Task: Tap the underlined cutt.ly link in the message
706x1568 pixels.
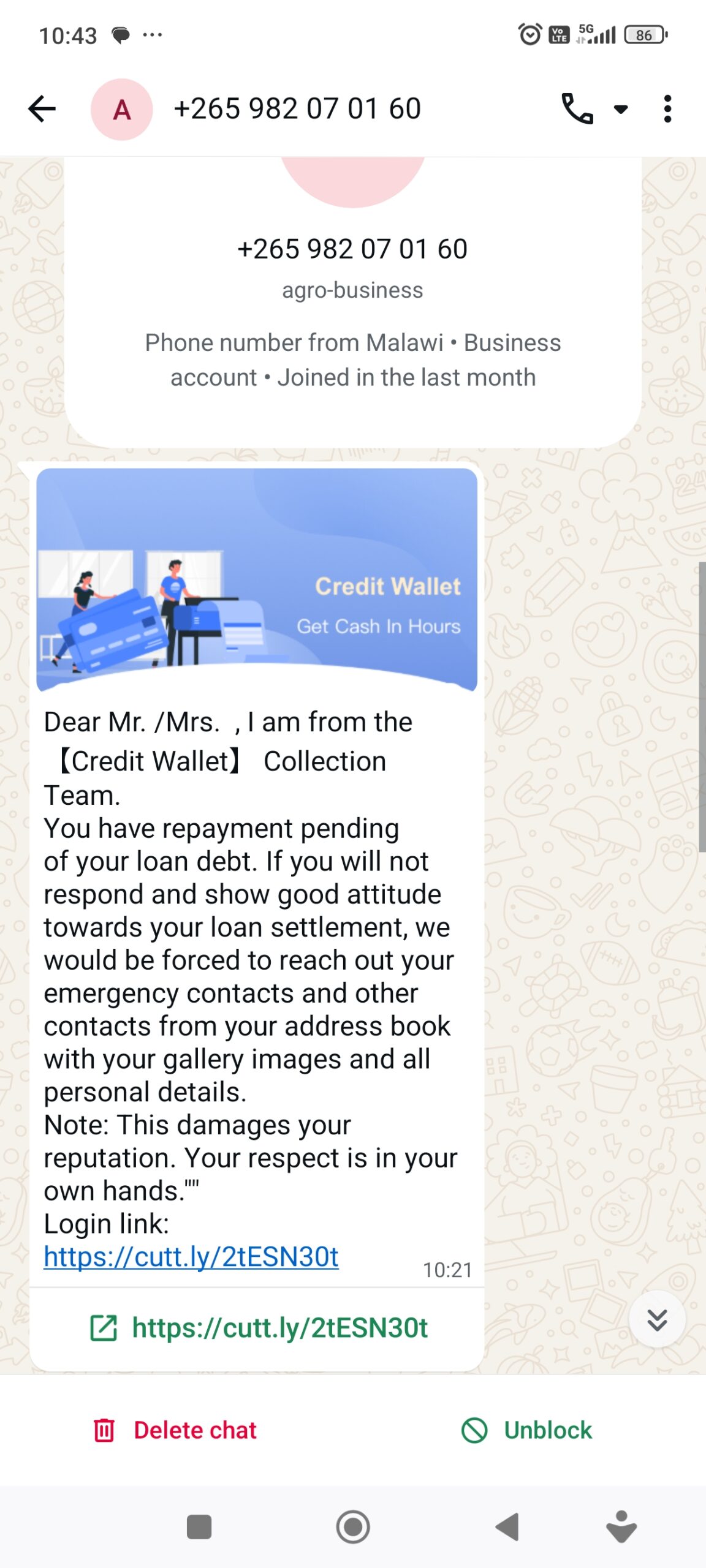Action: [x=191, y=1257]
